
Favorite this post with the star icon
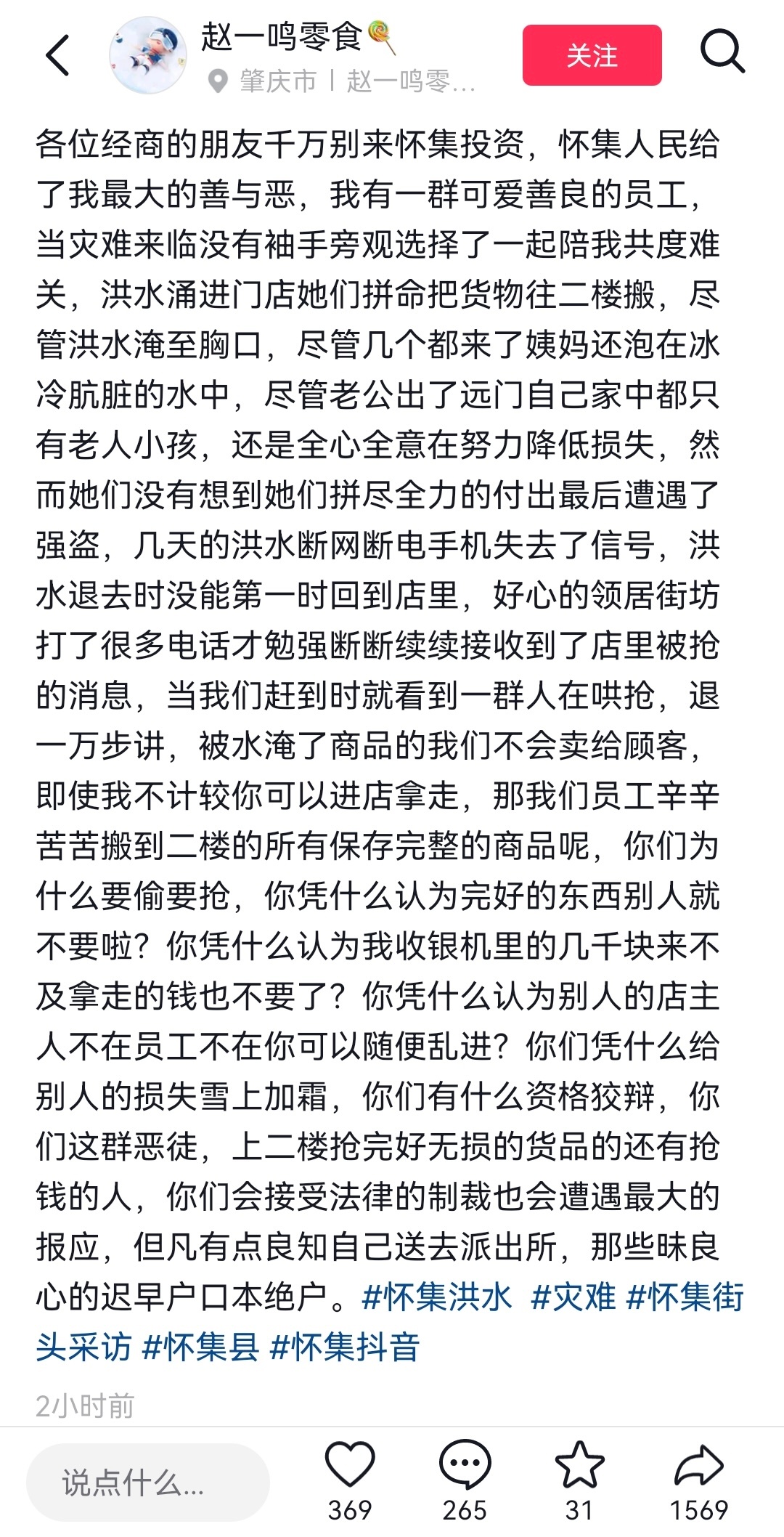[x=579, y=1465]
